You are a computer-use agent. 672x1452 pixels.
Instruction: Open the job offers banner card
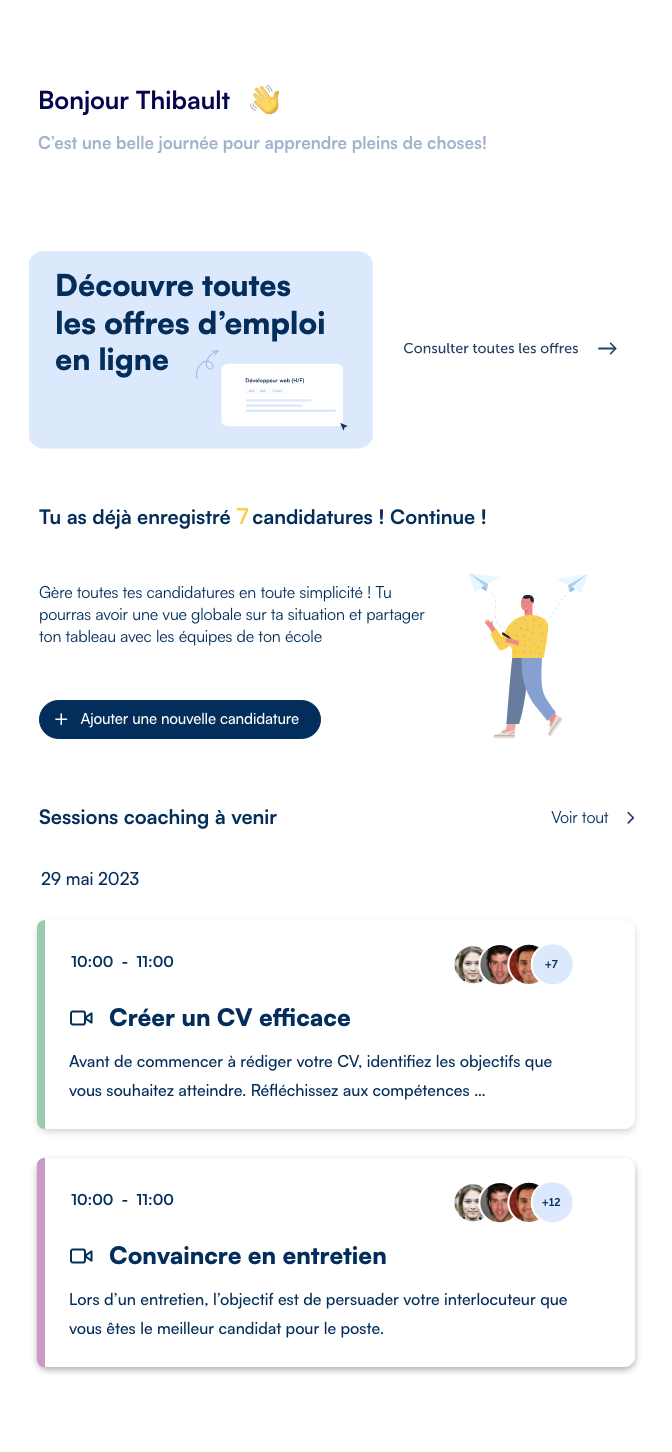pos(200,349)
